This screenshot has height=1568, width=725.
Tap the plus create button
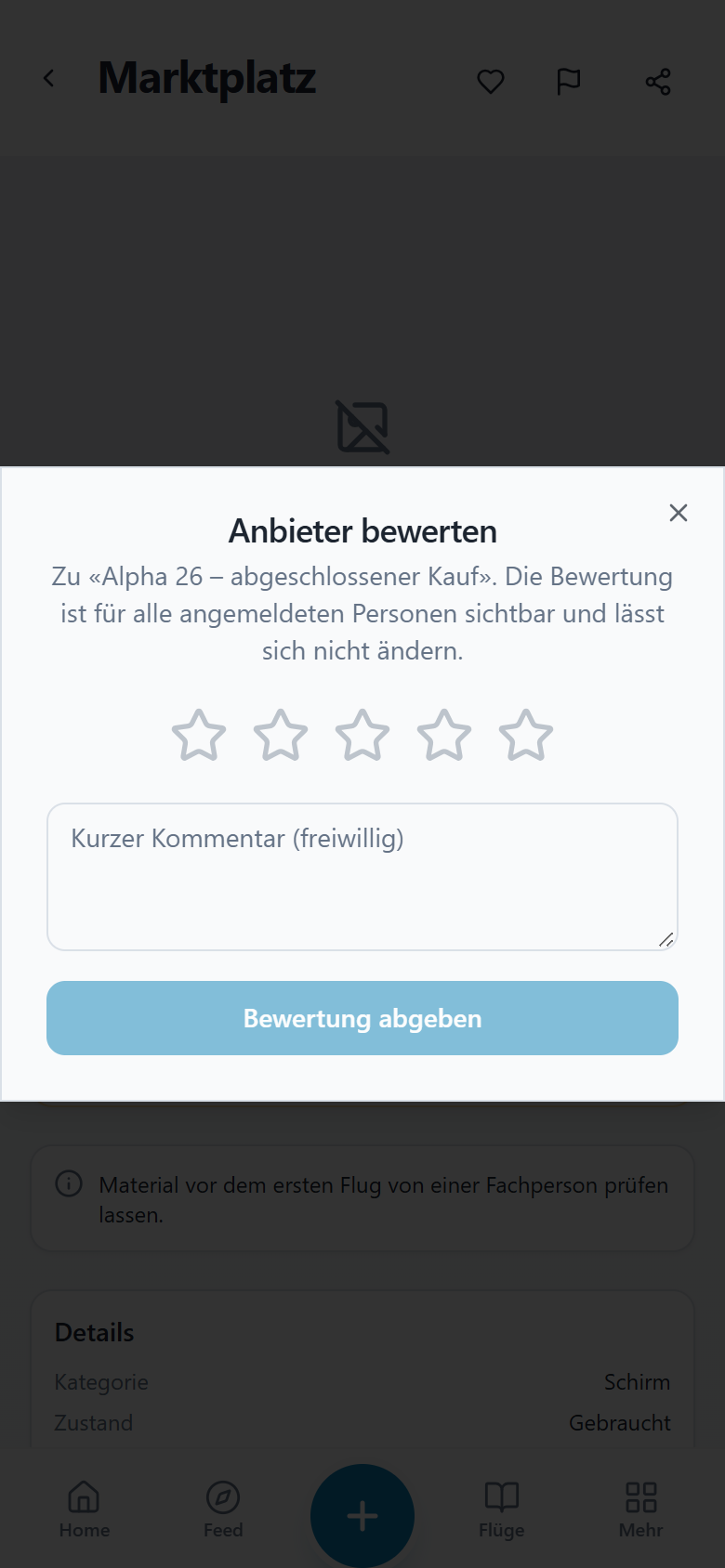coord(362,1516)
